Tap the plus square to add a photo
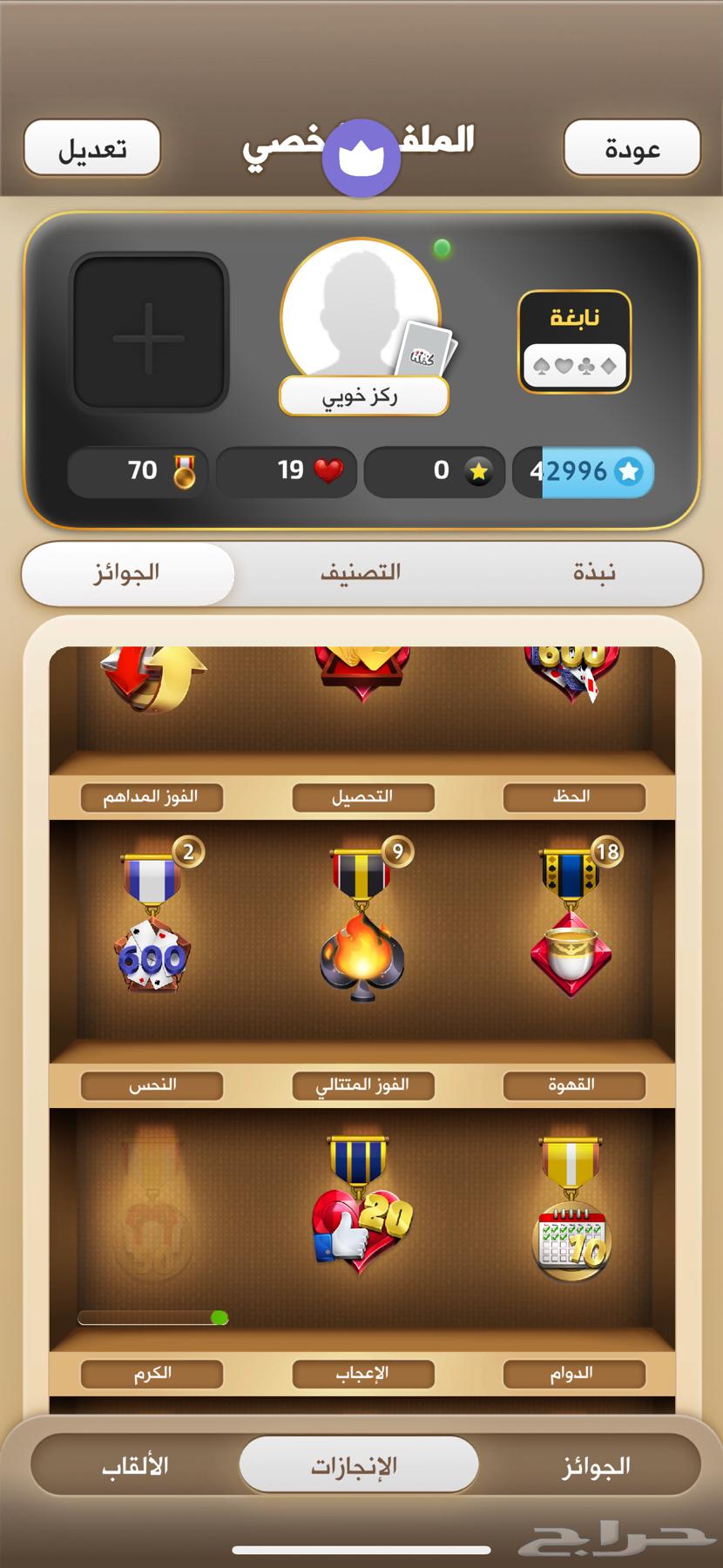This screenshot has width=723, height=1568. [148, 335]
